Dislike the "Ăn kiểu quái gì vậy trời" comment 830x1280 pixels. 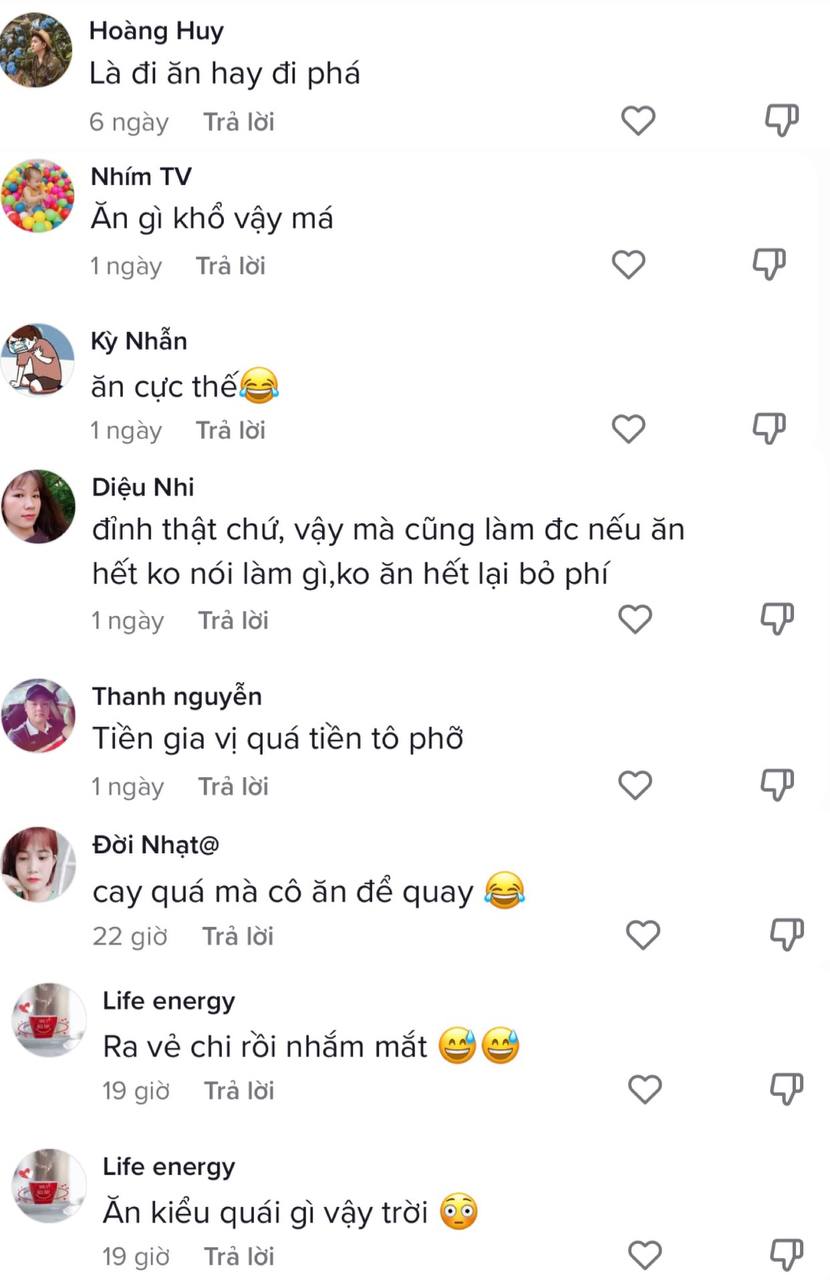coord(786,1255)
